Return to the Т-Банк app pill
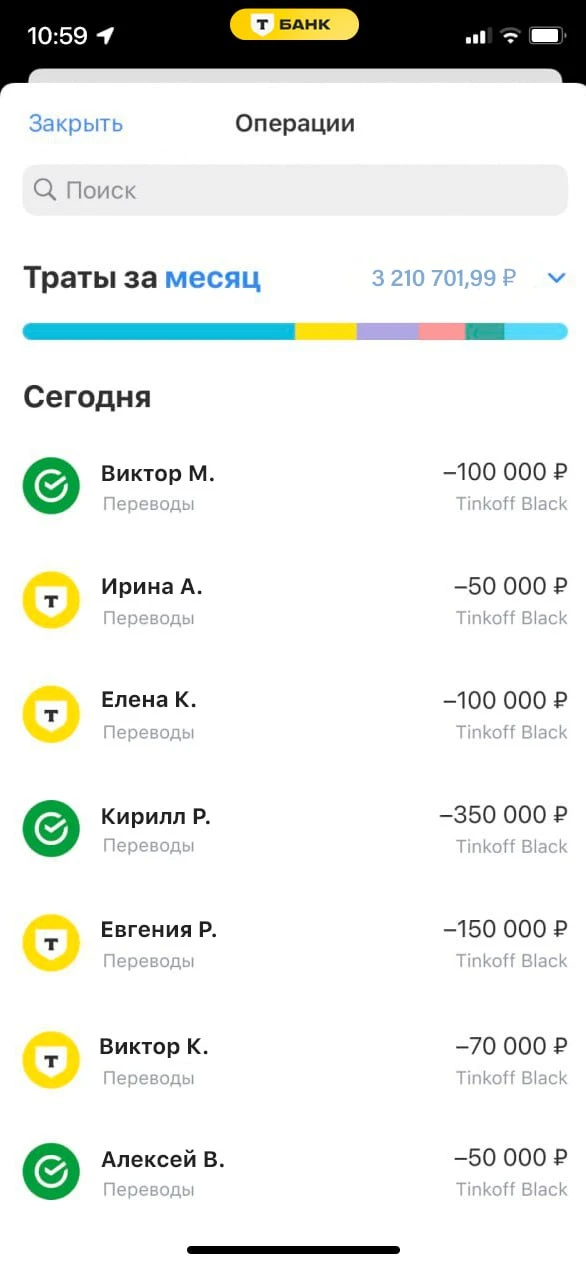 tap(294, 25)
